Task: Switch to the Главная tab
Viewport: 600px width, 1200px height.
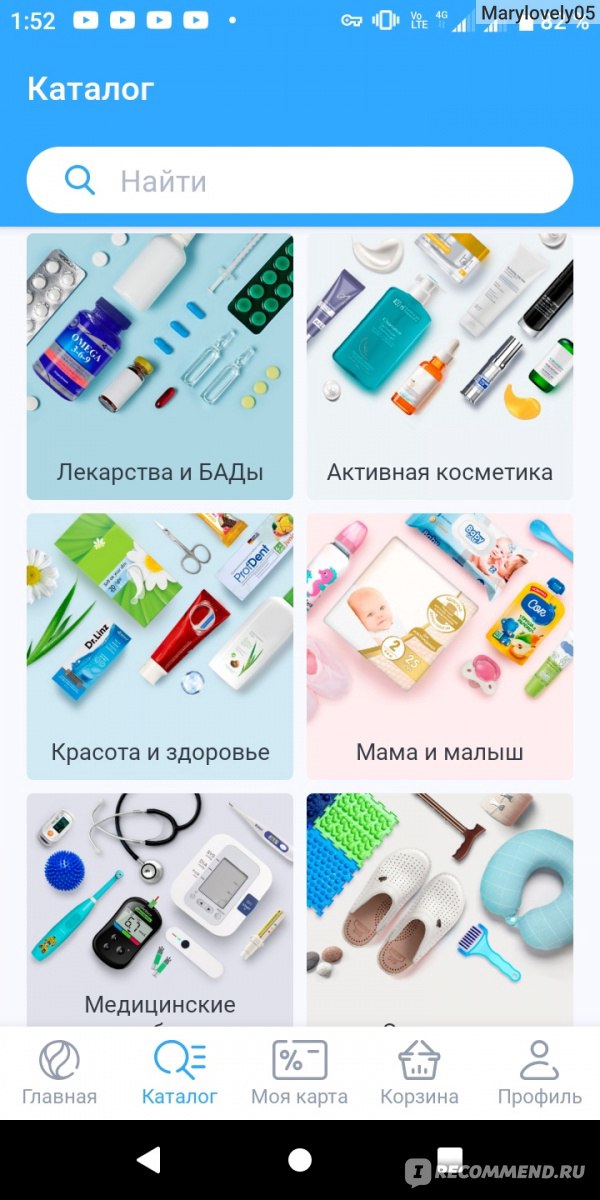Action: pyautogui.click(x=60, y=1072)
